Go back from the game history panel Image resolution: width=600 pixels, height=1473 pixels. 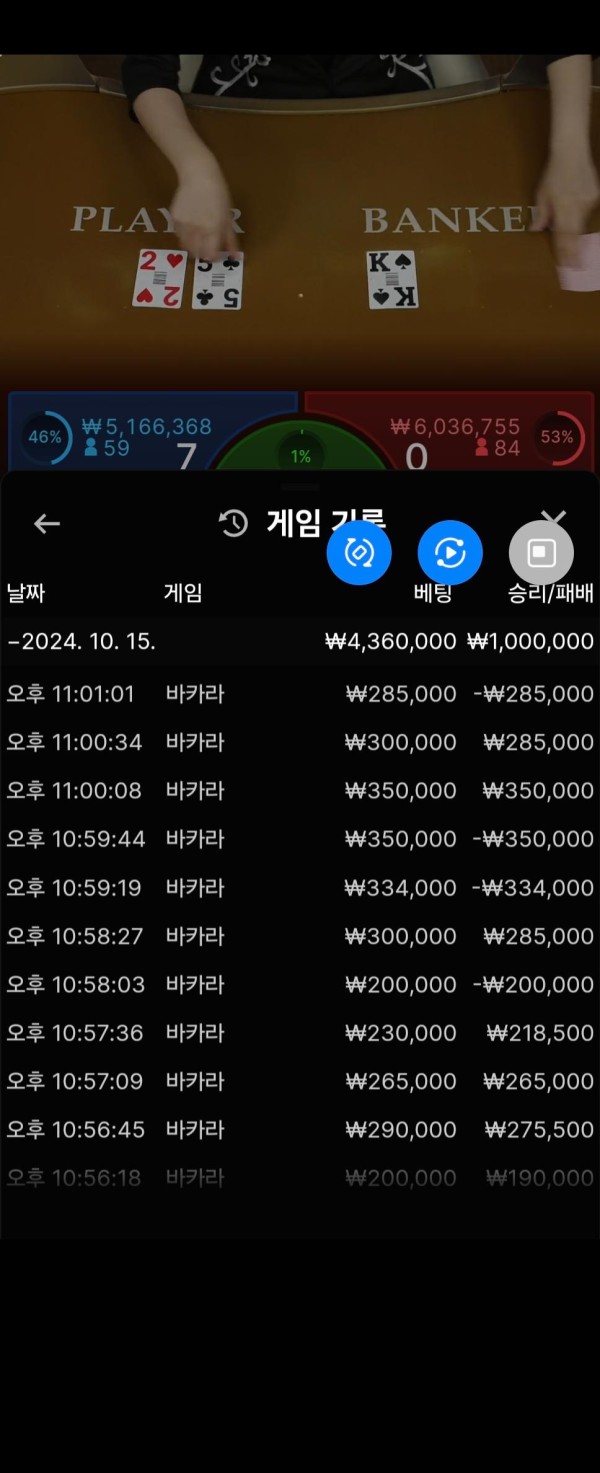coord(47,523)
